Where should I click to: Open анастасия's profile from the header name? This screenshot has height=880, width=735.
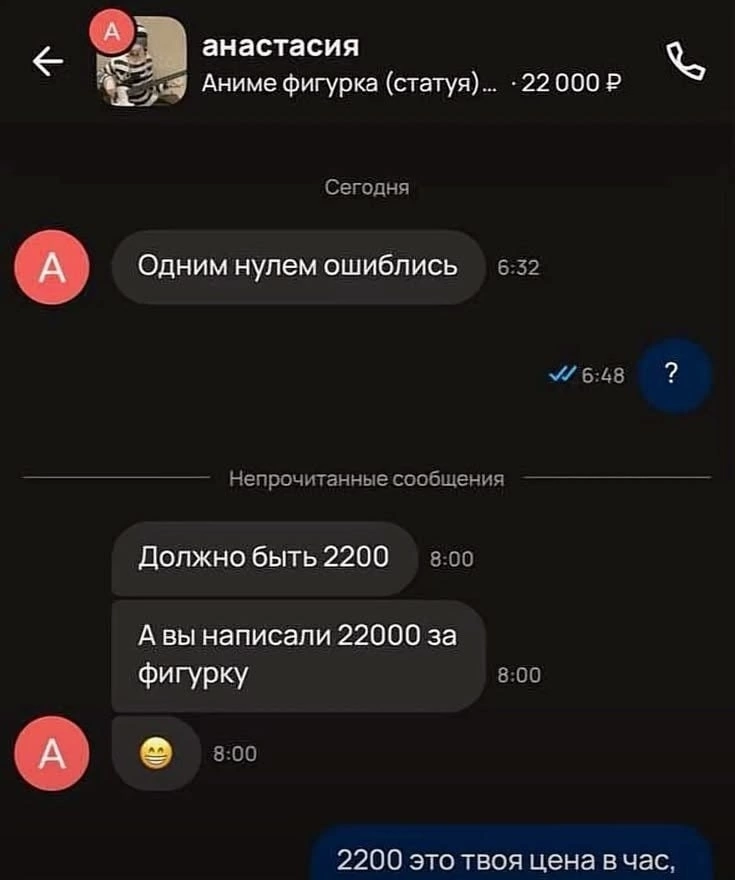tap(280, 45)
